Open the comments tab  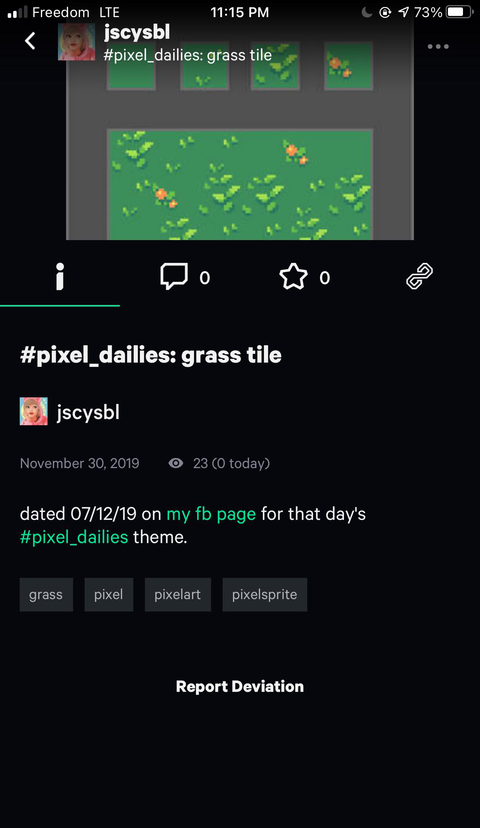tap(185, 277)
